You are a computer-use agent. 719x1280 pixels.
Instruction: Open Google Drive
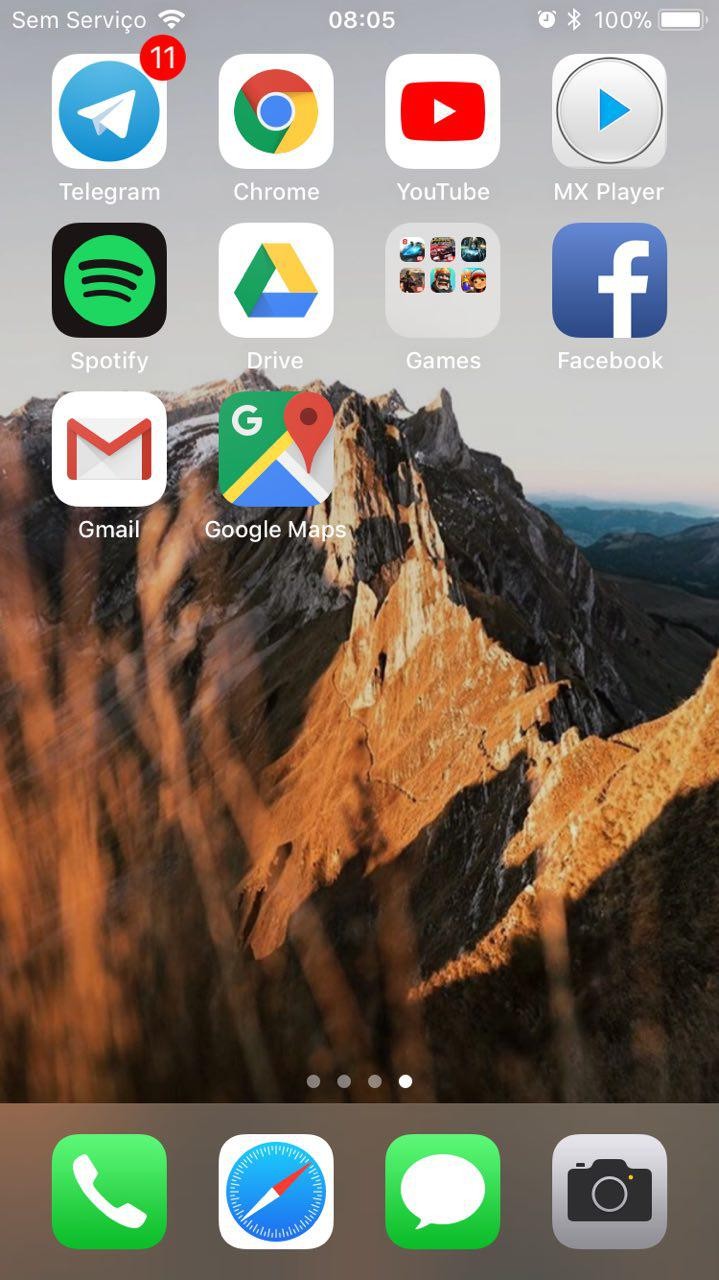pyautogui.click(x=276, y=280)
